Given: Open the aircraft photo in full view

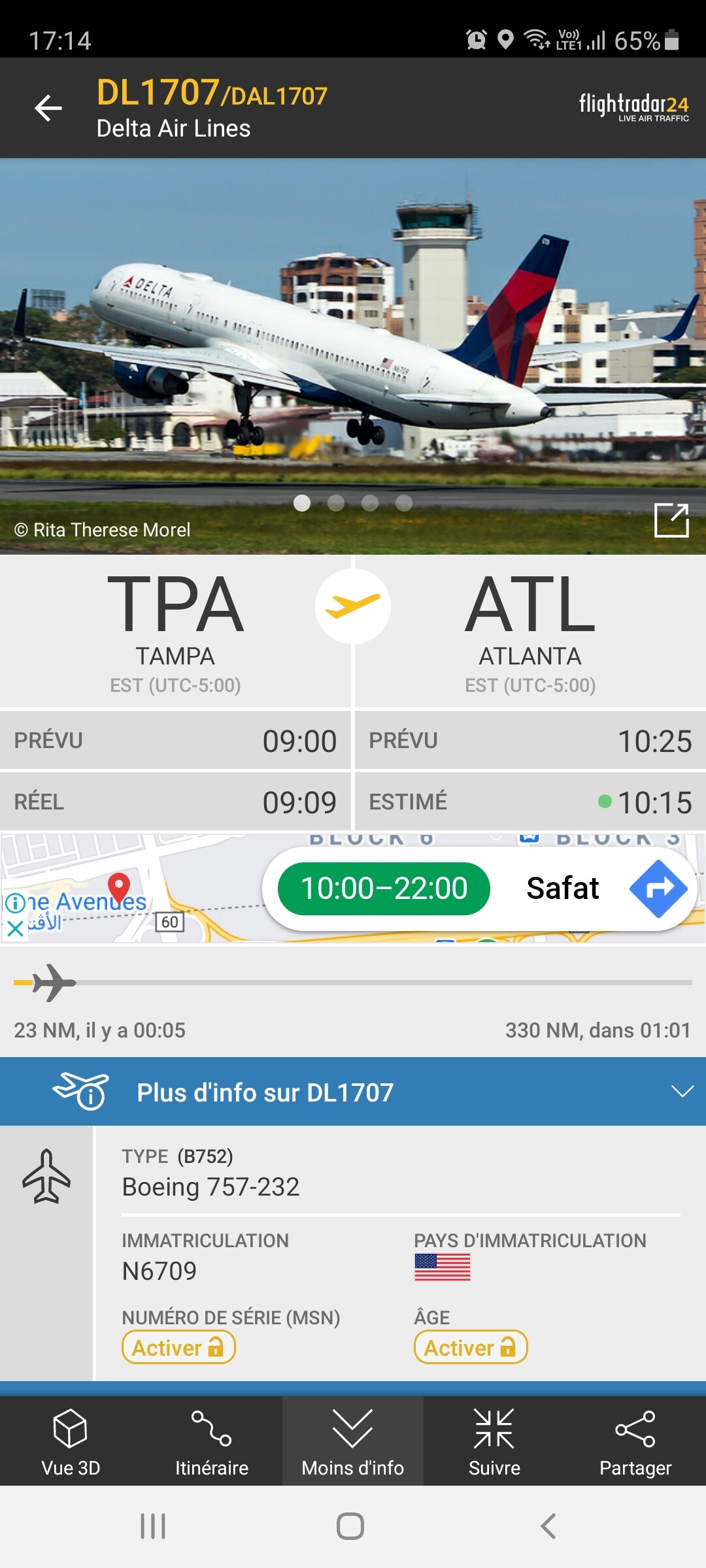Looking at the screenshot, I should [x=671, y=520].
